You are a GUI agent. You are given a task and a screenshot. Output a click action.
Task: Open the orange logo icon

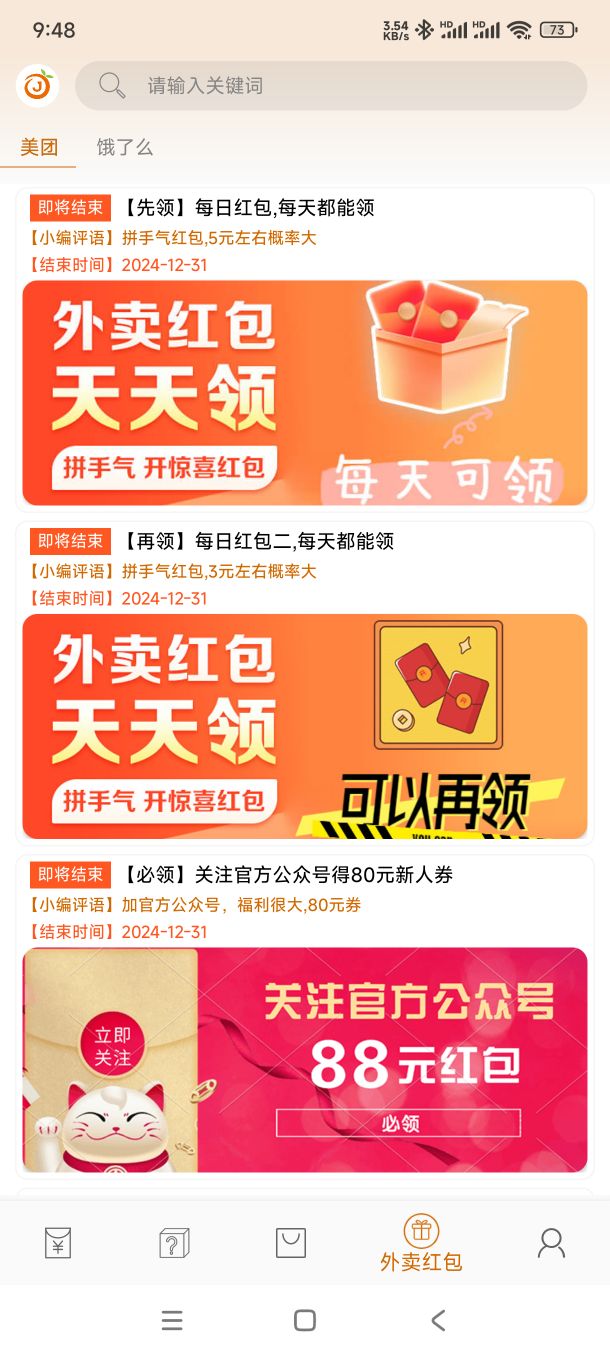tap(38, 86)
